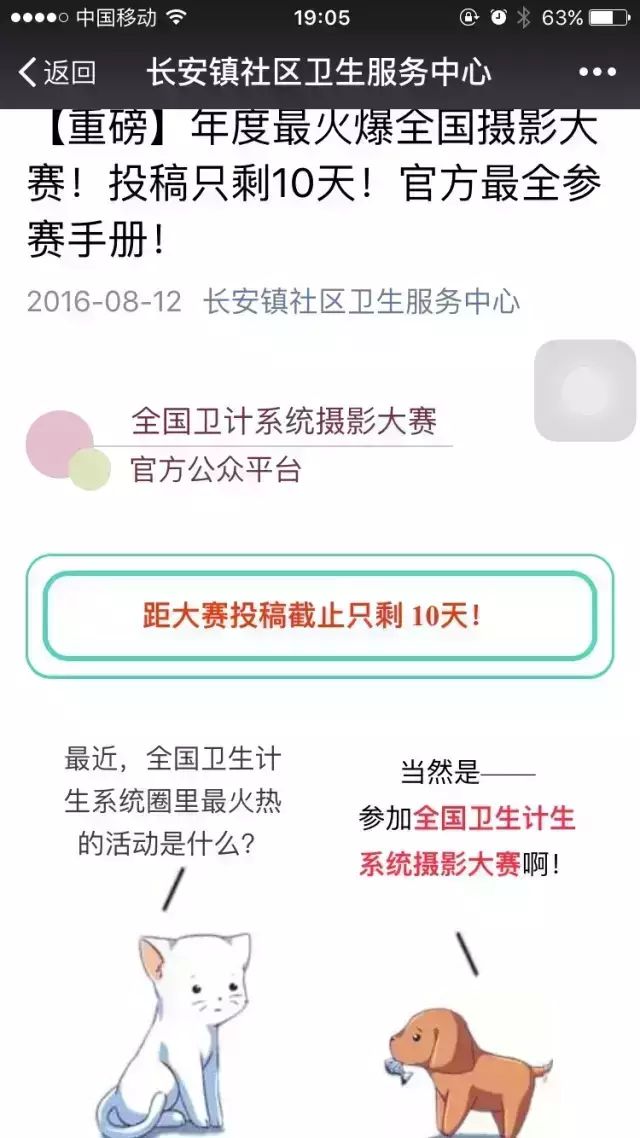Tap the floating AssistiveTouch button
Screen dimensions: 640x1138
(x=585, y=390)
